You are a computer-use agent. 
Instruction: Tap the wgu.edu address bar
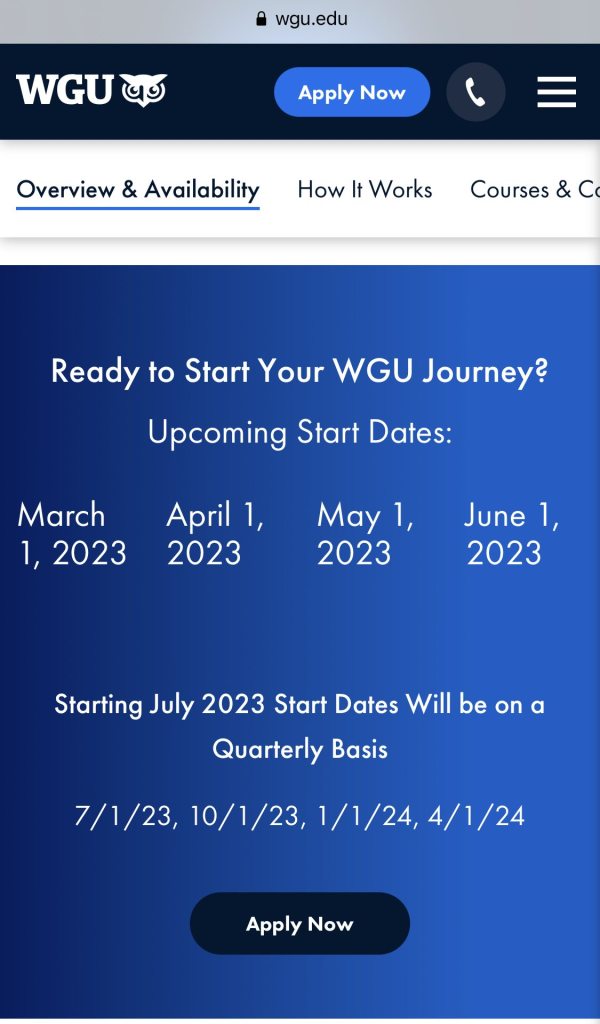(300, 18)
